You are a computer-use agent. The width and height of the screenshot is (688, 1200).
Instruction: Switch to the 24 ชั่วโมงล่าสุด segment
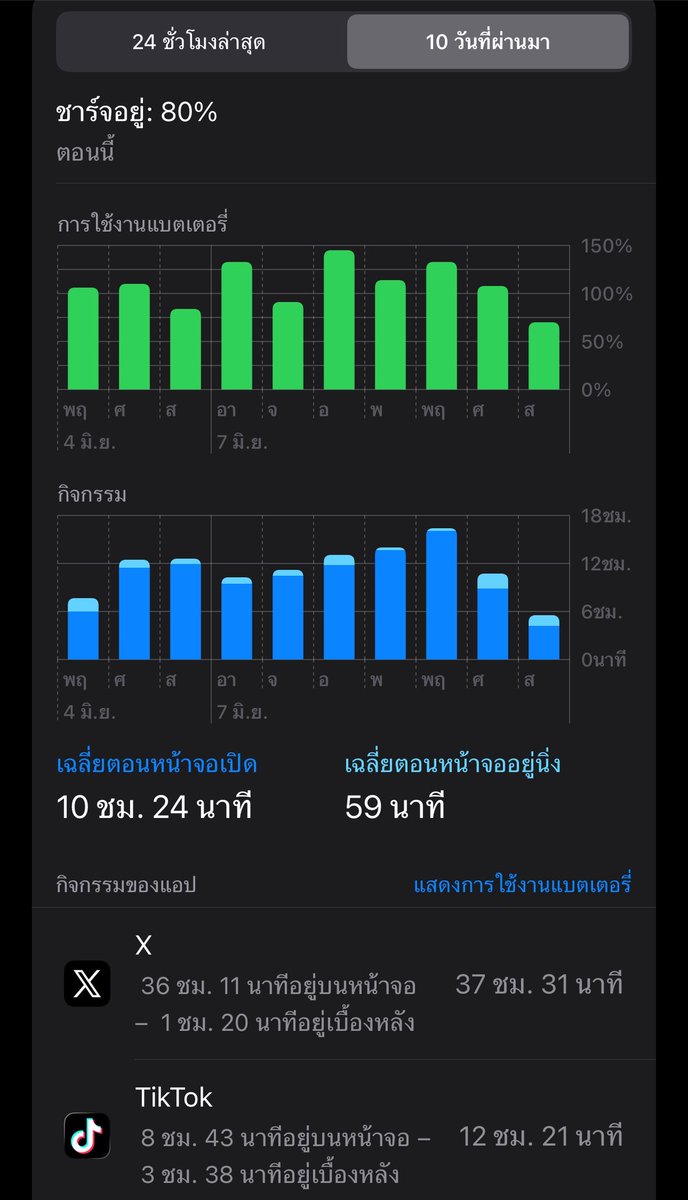point(199,42)
